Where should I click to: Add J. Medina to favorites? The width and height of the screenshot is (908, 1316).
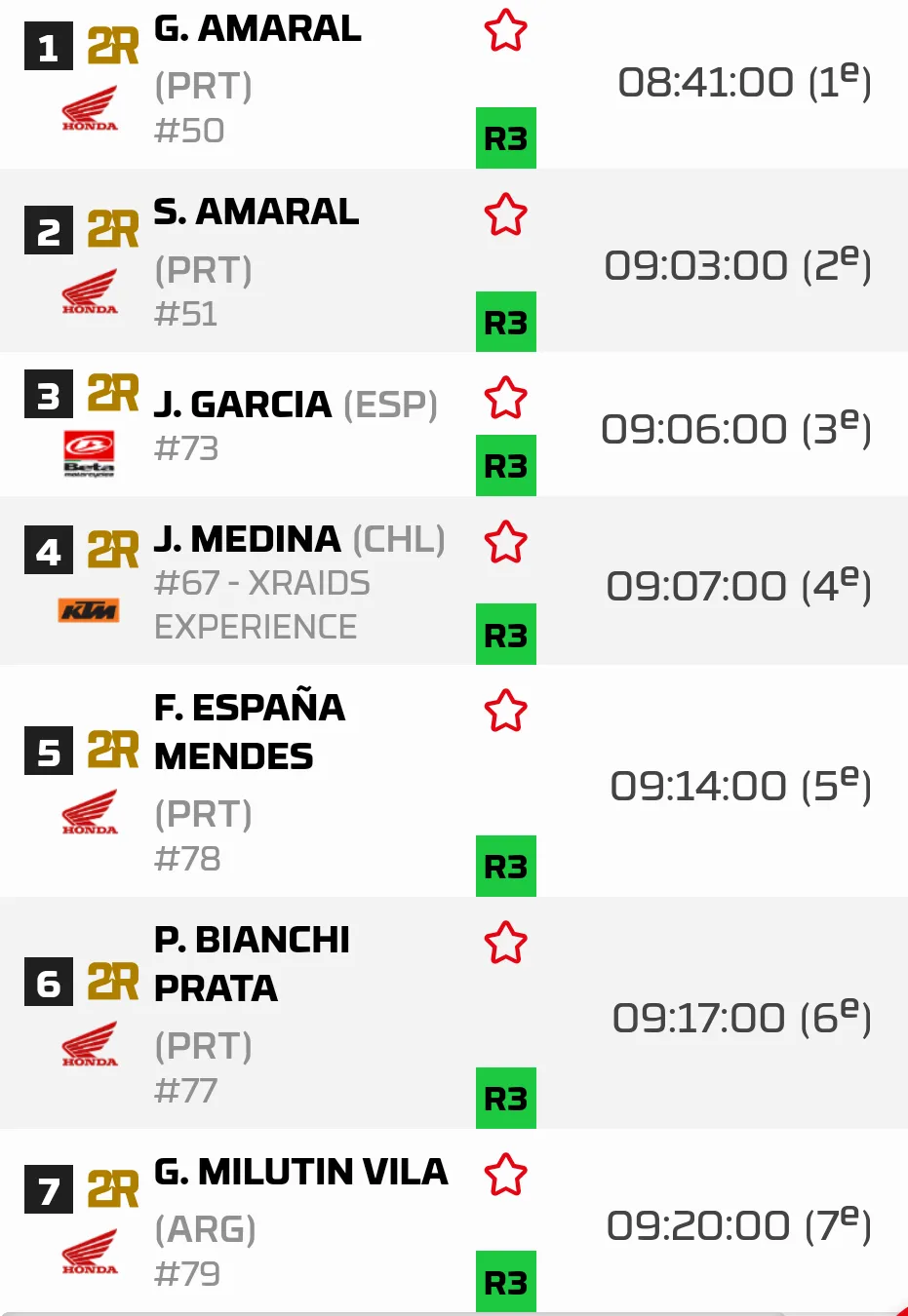pos(505,542)
